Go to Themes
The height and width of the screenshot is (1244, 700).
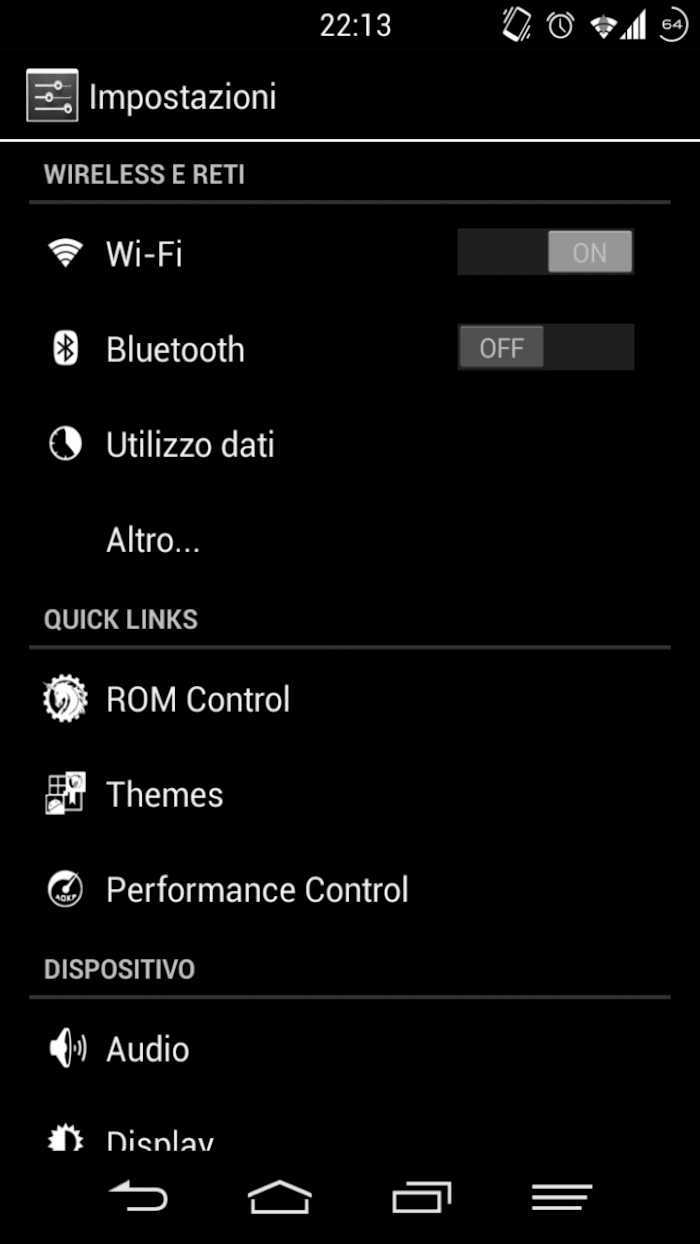click(x=350, y=795)
